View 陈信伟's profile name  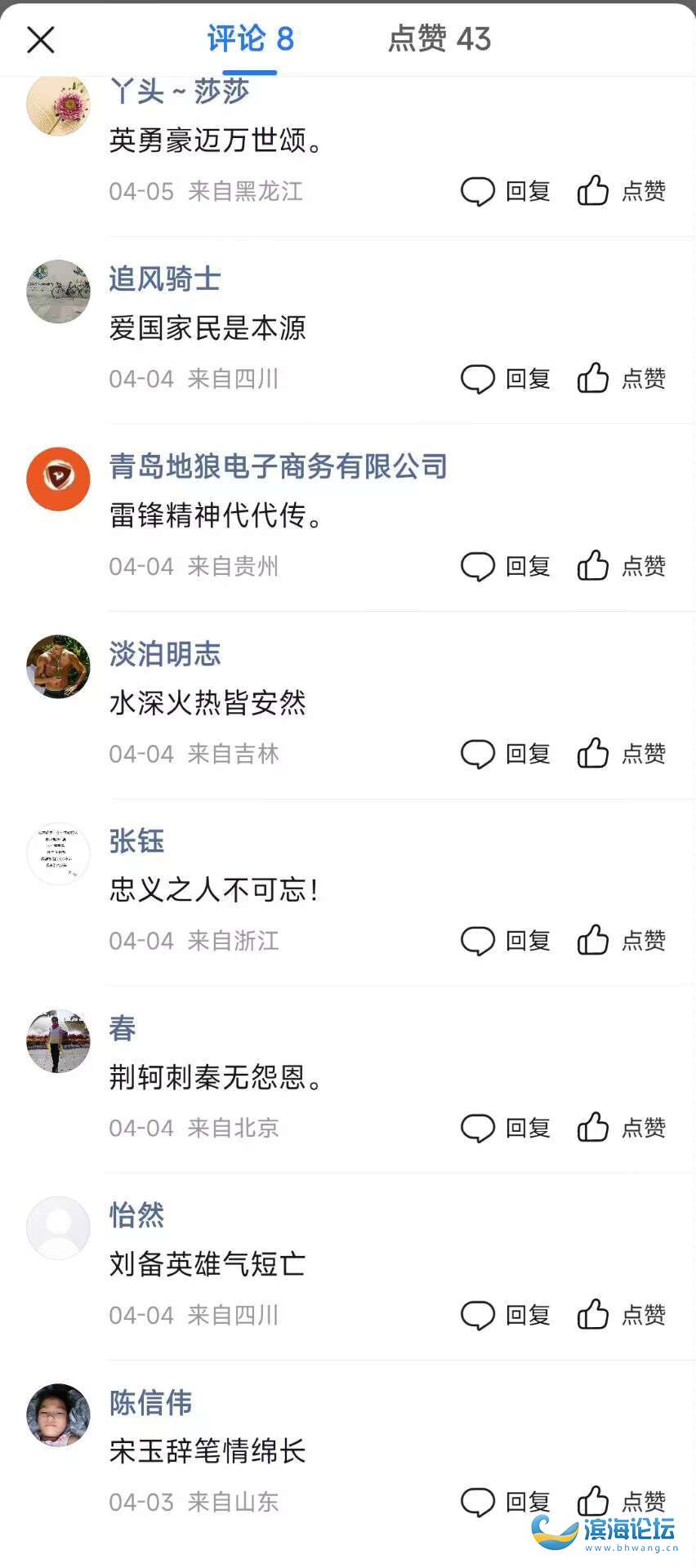[150, 1403]
